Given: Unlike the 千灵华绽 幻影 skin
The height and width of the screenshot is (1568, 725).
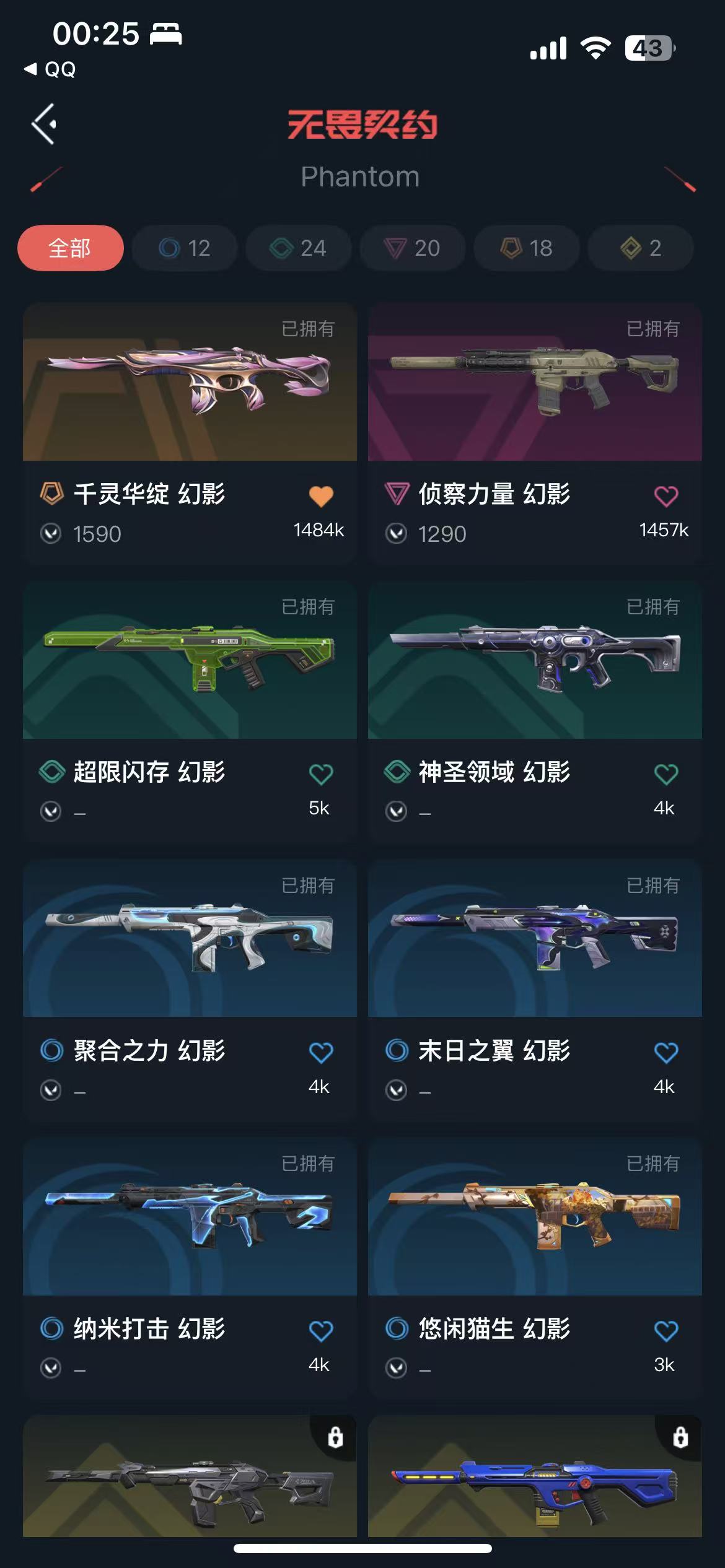Looking at the screenshot, I should [x=321, y=495].
